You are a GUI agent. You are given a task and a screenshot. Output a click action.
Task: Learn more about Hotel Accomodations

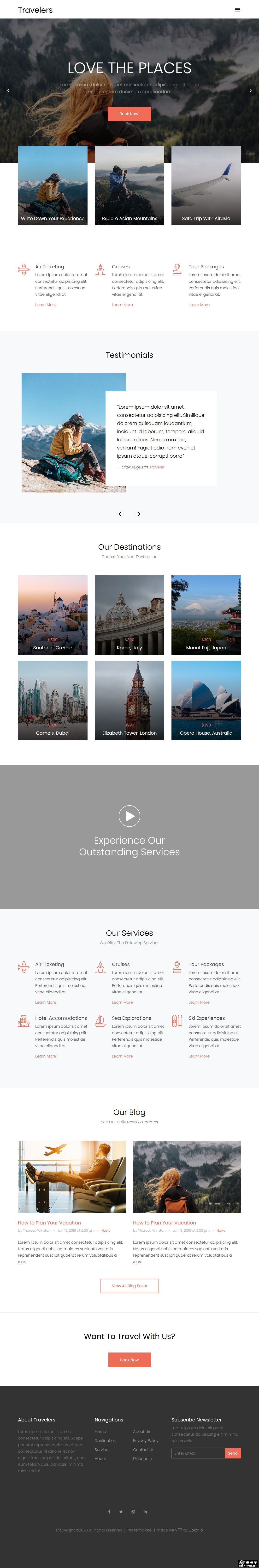46,1056
